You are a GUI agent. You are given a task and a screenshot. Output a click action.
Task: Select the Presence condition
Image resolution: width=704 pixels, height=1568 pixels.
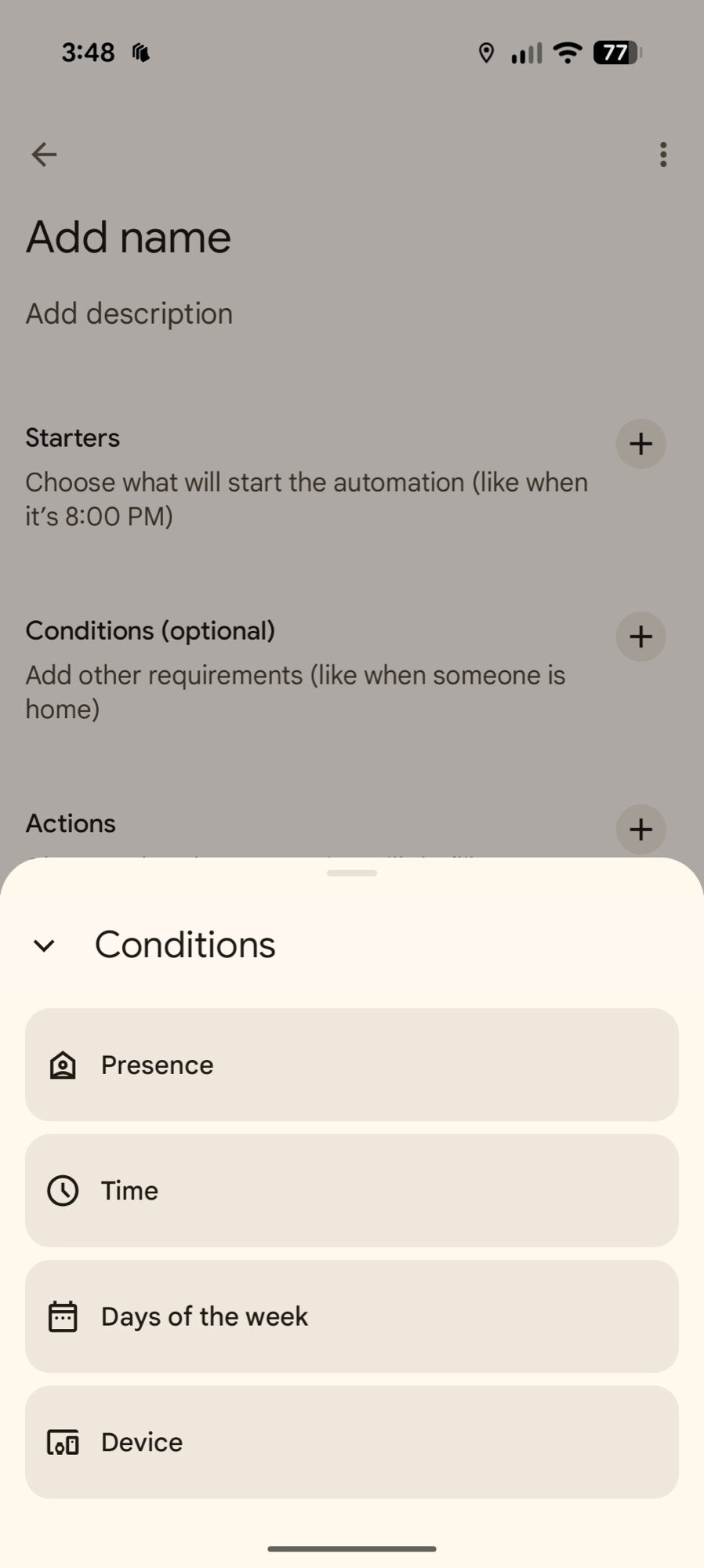351,1065
